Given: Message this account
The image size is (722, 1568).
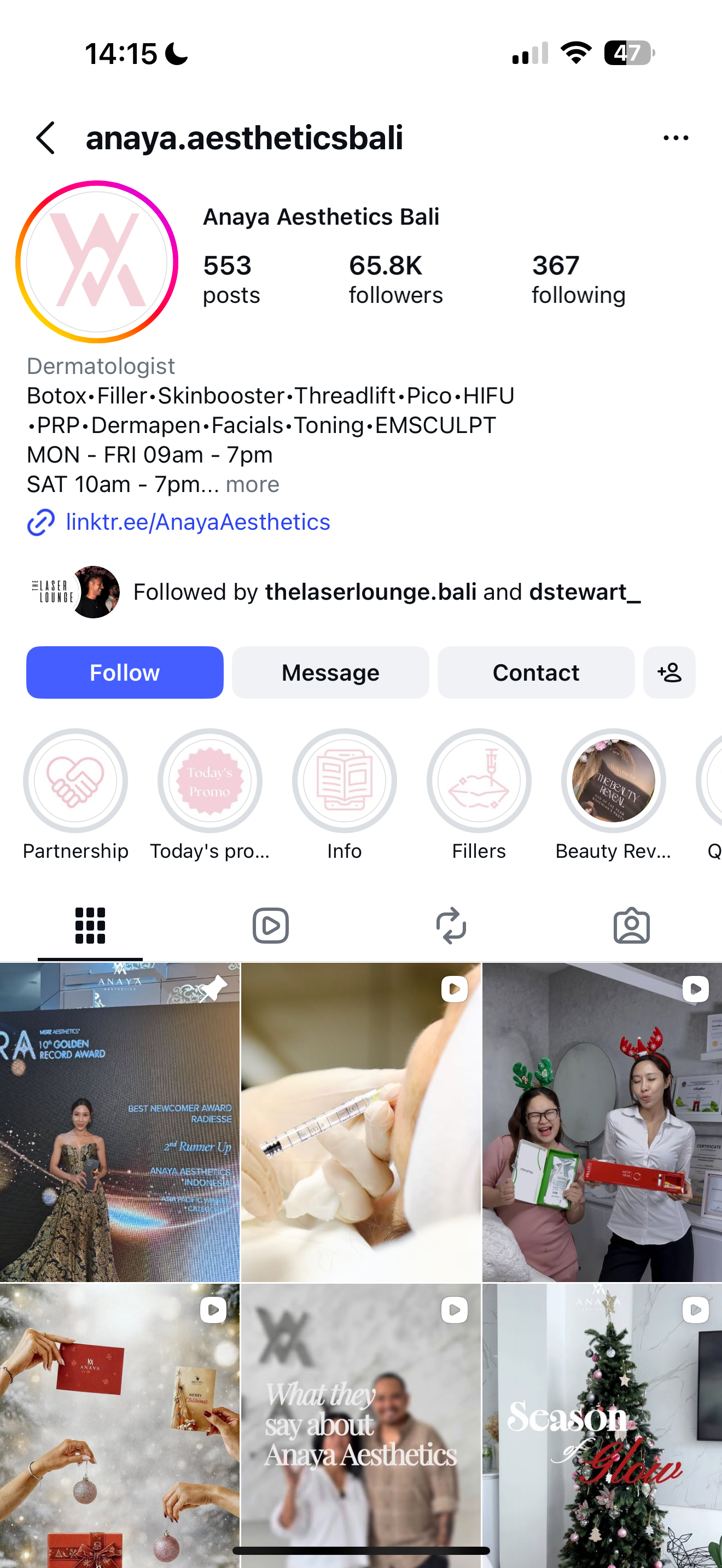Looking at the screenshot, I should [x=330, y=672].
